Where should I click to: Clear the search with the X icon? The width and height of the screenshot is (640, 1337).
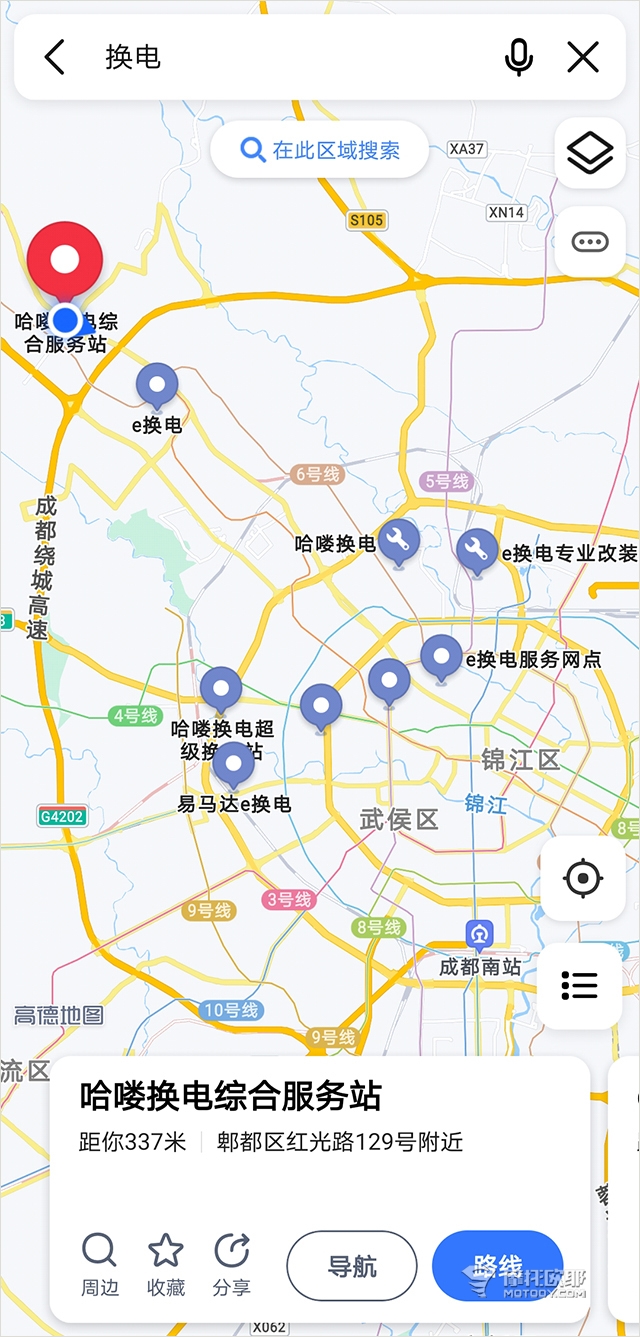[x=583, y=57]
